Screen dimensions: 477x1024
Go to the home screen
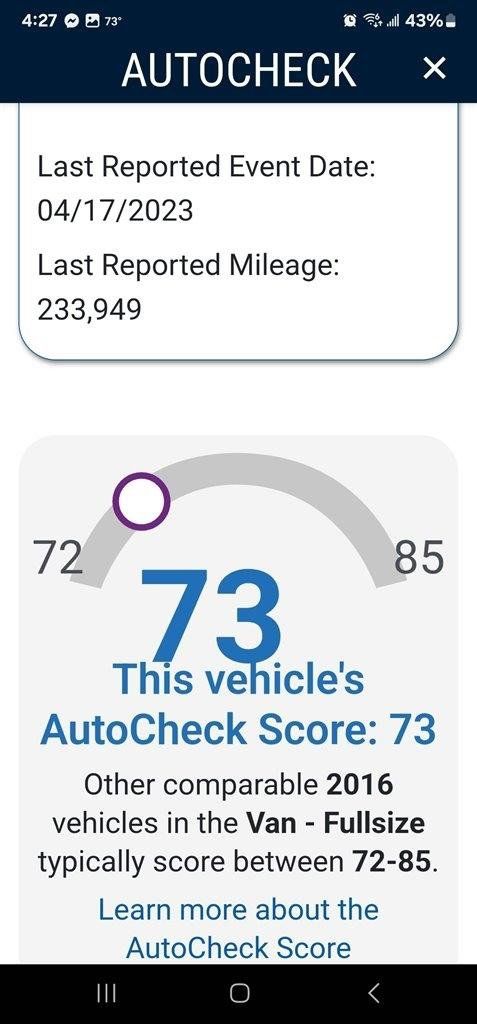click(239, 993)
